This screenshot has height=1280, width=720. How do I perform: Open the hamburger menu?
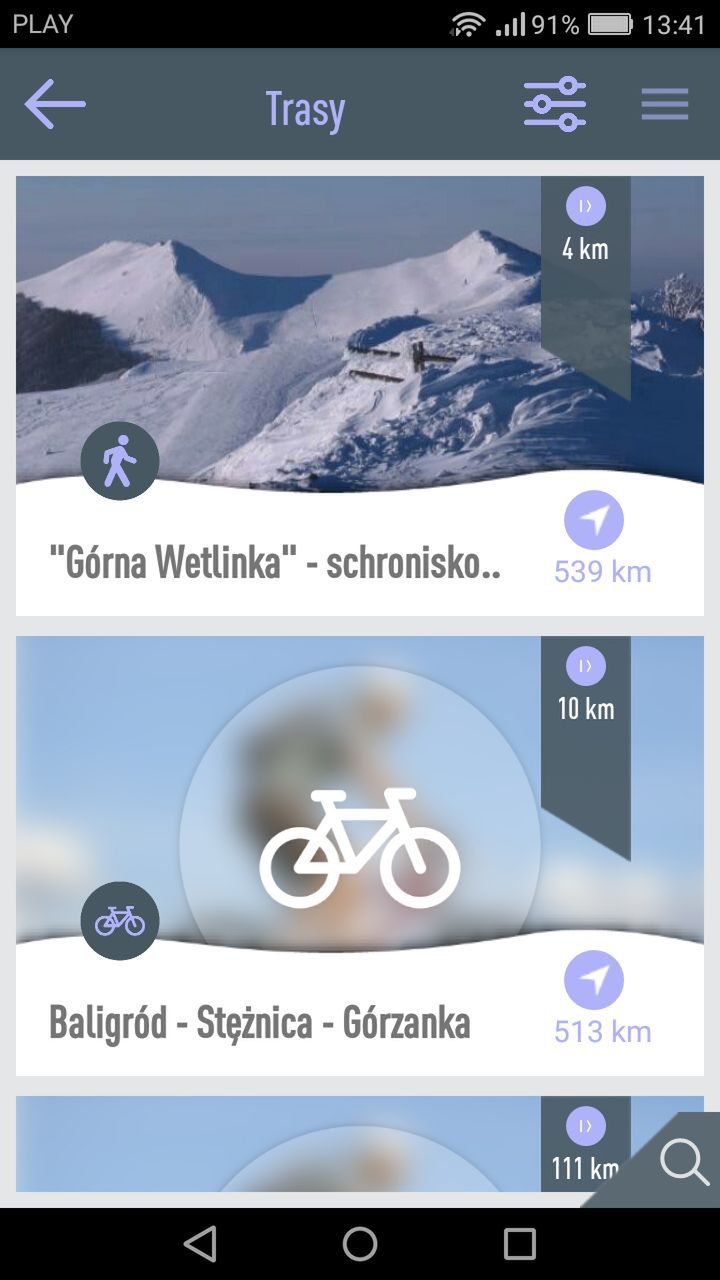point(665,104)
